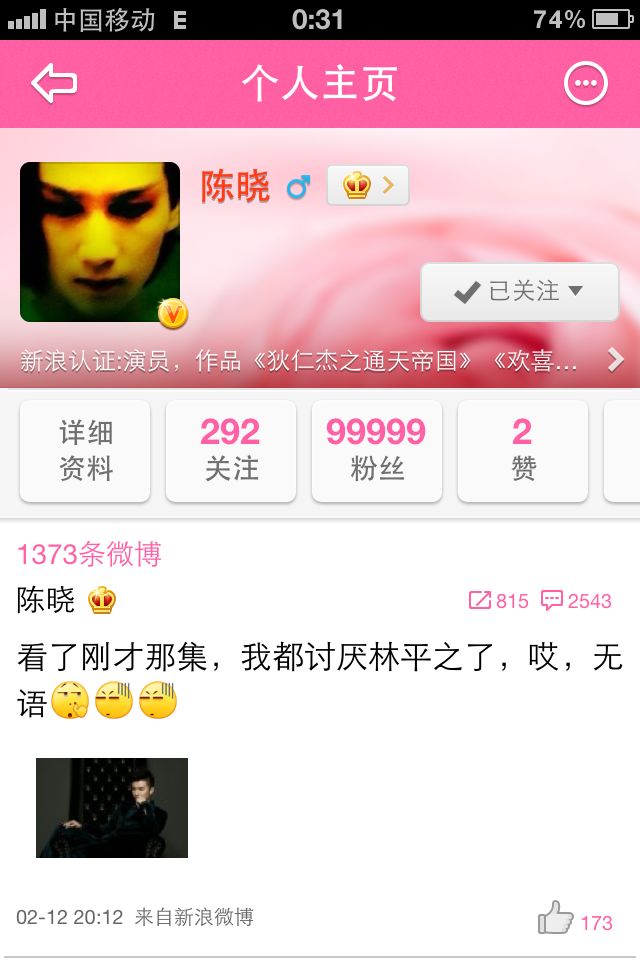Like the post with 173 likes
This screenshot has width=640, height=960.
coord(574,918)
